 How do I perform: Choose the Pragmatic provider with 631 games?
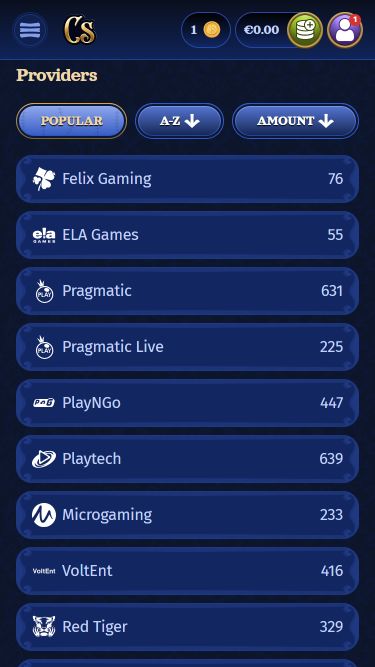188,291
